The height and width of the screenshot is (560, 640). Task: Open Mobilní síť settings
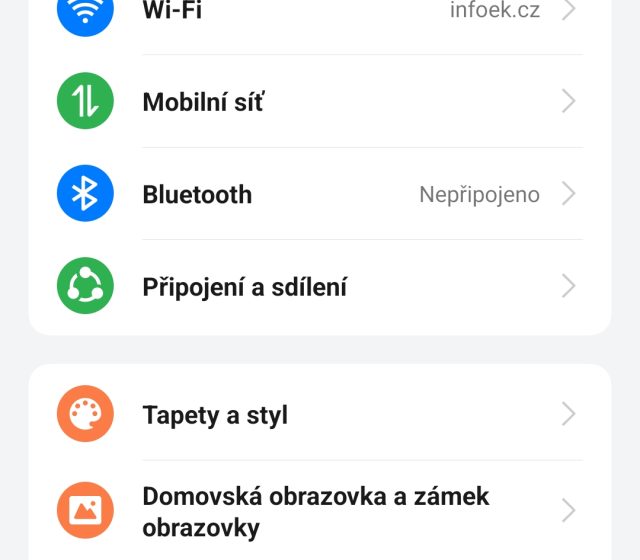pyautogui.click(x=320, y=101)
